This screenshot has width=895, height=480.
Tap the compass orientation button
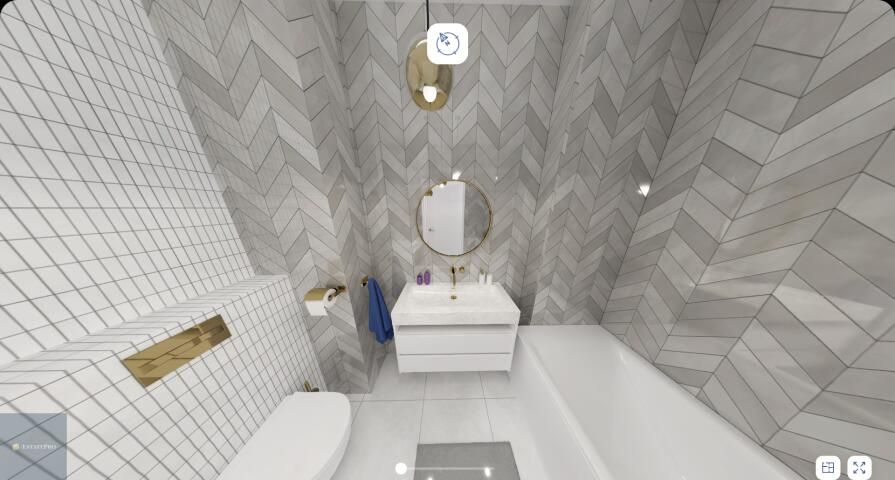click(447, 44)
